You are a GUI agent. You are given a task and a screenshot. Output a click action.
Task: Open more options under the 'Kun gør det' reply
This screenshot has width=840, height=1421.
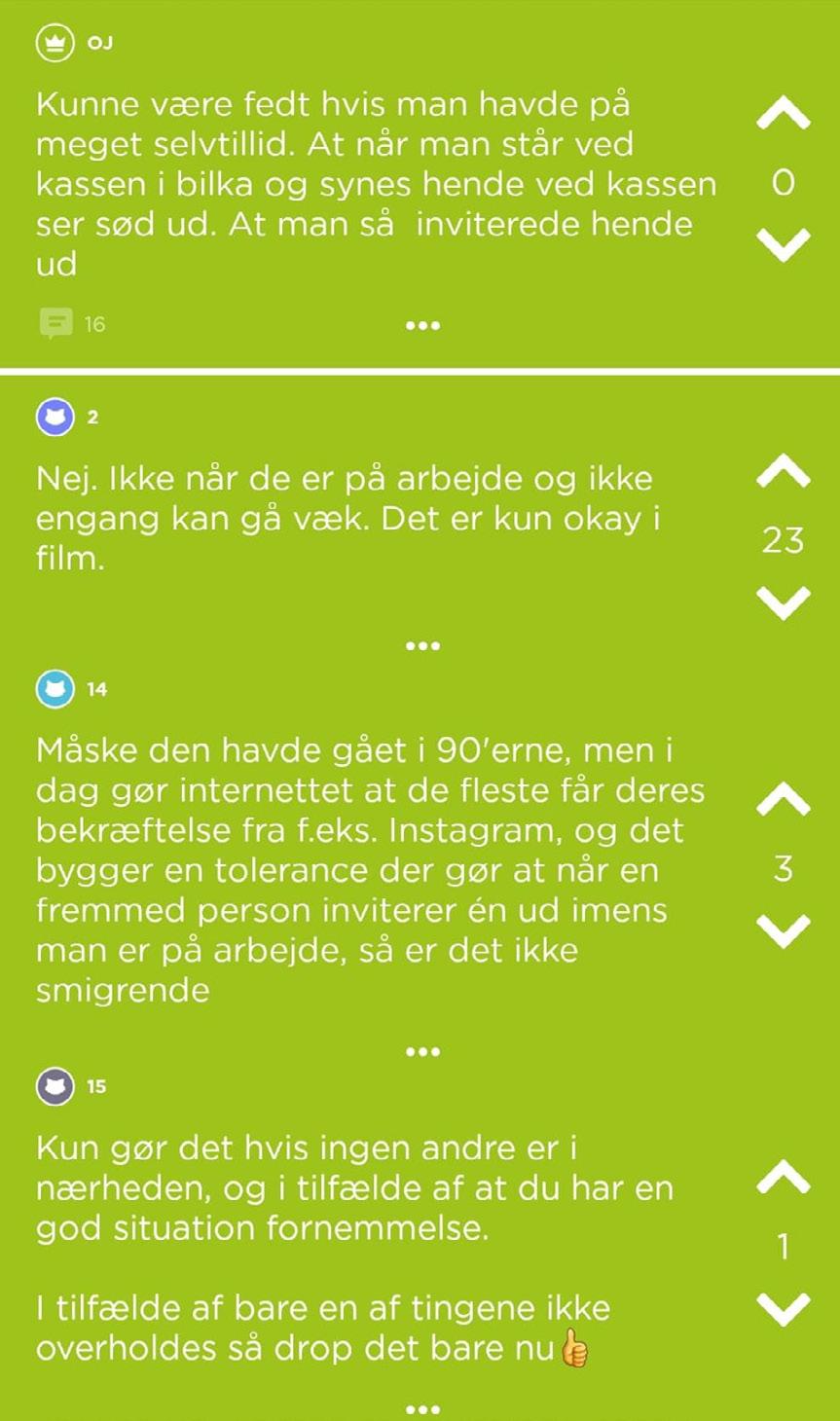[x=422, y=1409]
